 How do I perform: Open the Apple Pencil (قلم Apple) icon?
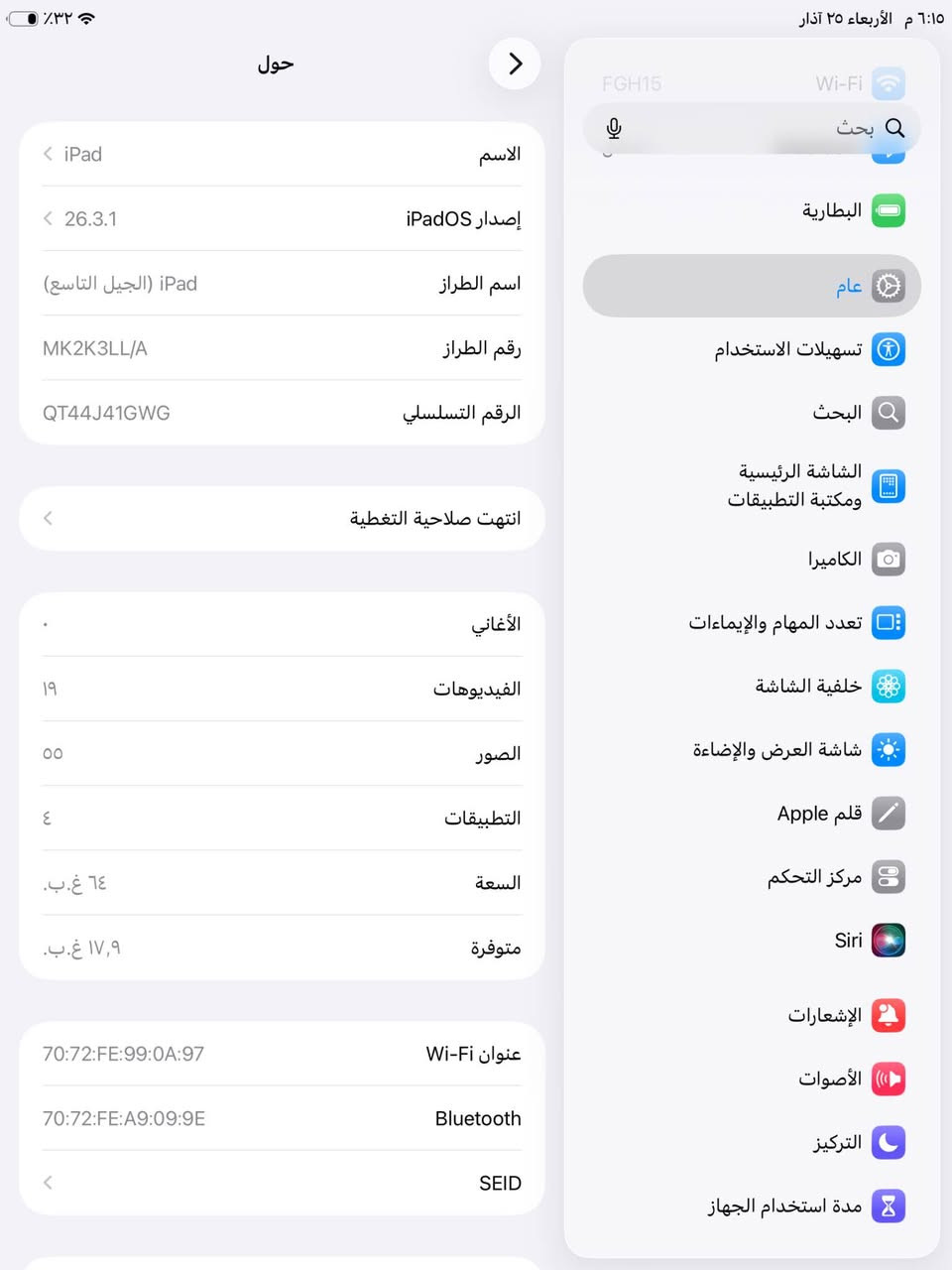coord(889,813)
